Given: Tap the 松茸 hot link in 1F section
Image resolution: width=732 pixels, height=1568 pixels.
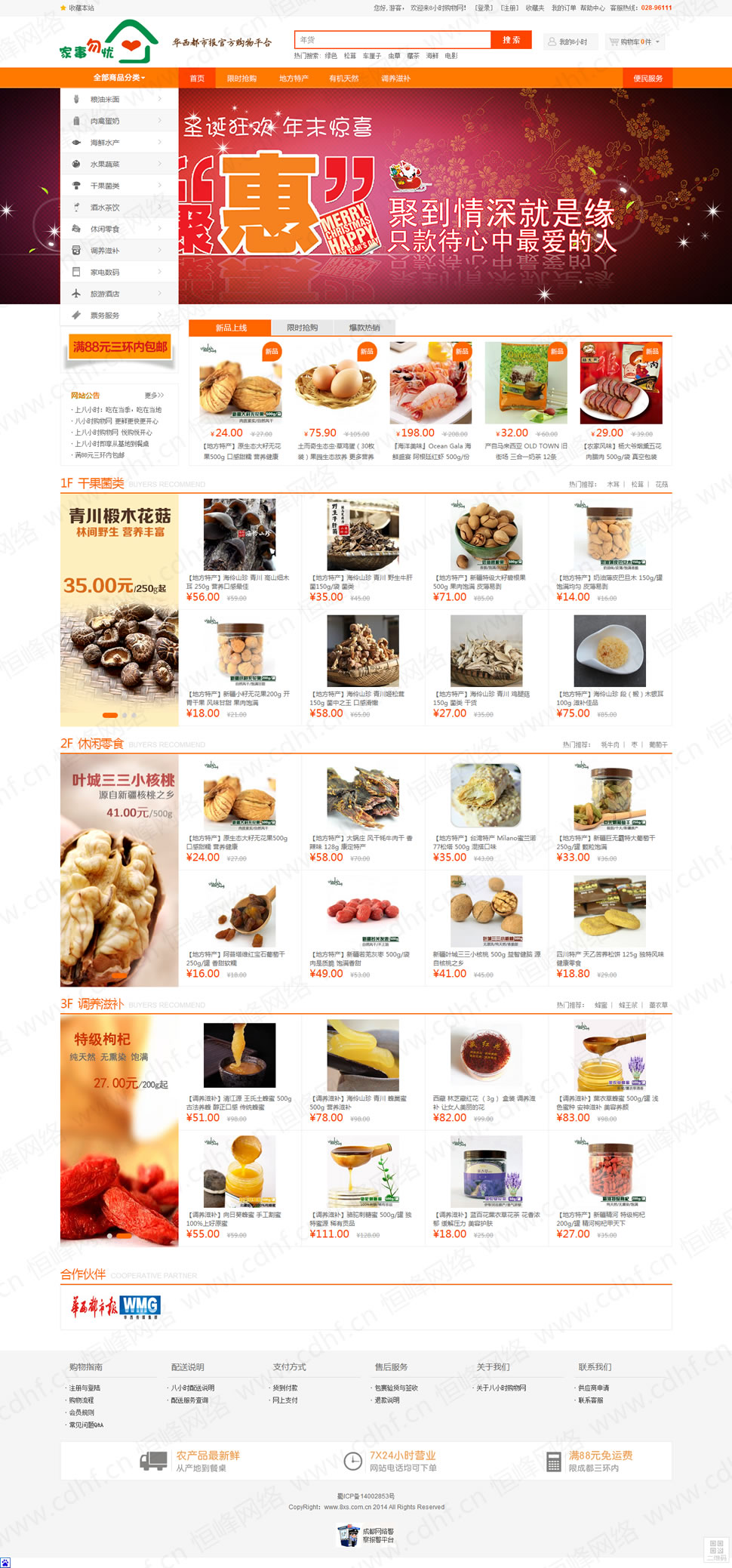Looking at the screenshot, I should point(638,485).
